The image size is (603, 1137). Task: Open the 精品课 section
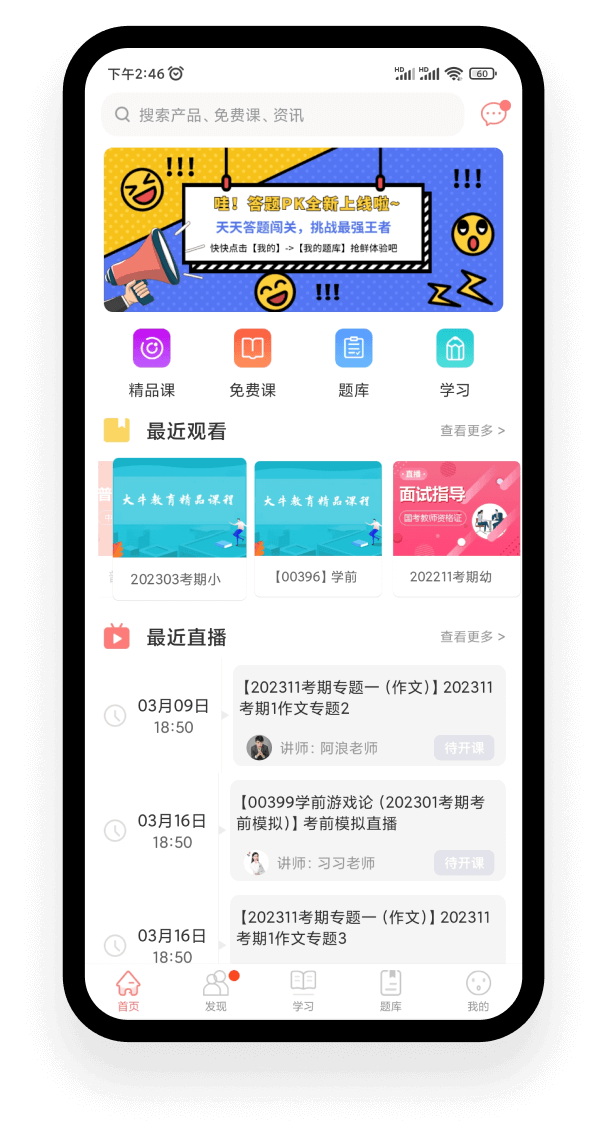[152, 363]
